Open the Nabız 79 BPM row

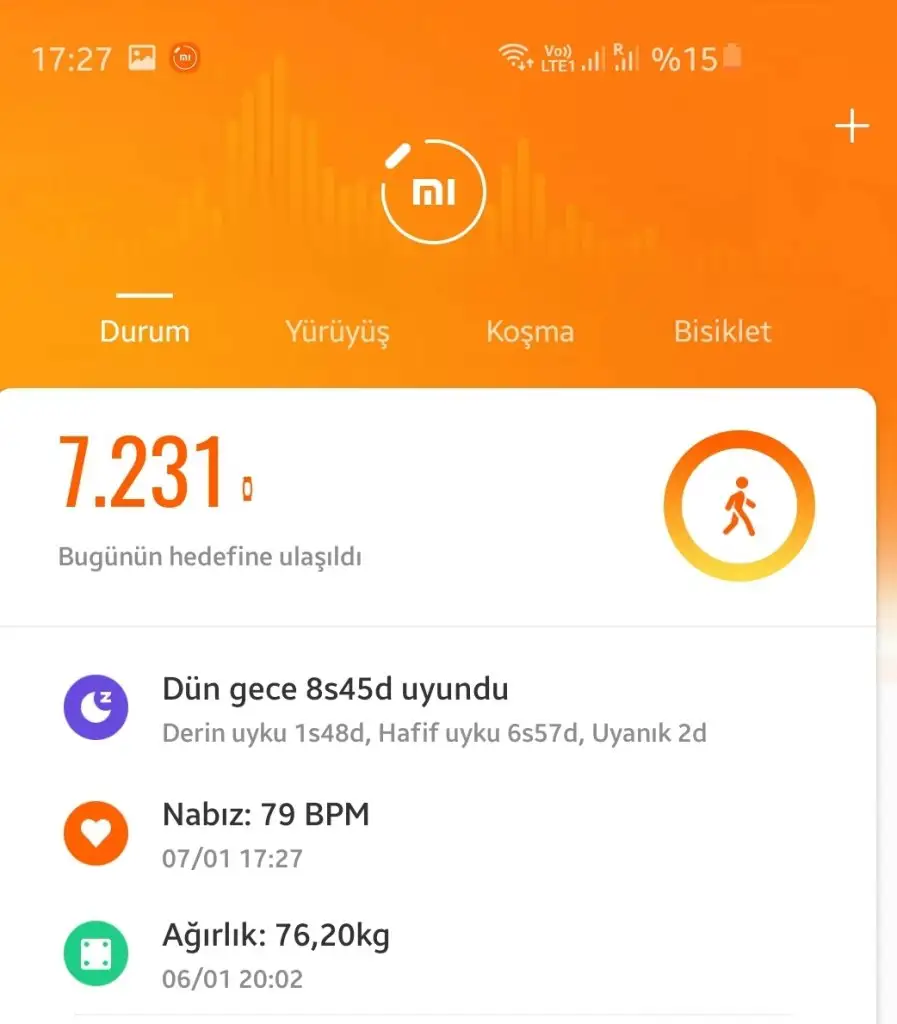(x=434, y=835)
